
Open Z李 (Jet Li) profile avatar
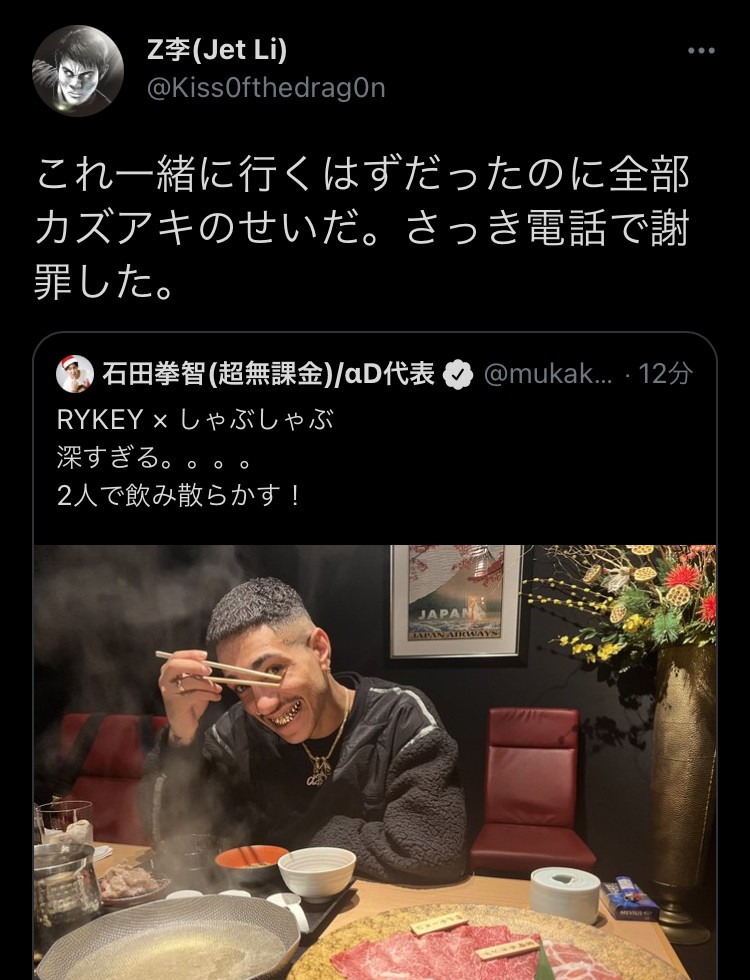coord(78,71)
